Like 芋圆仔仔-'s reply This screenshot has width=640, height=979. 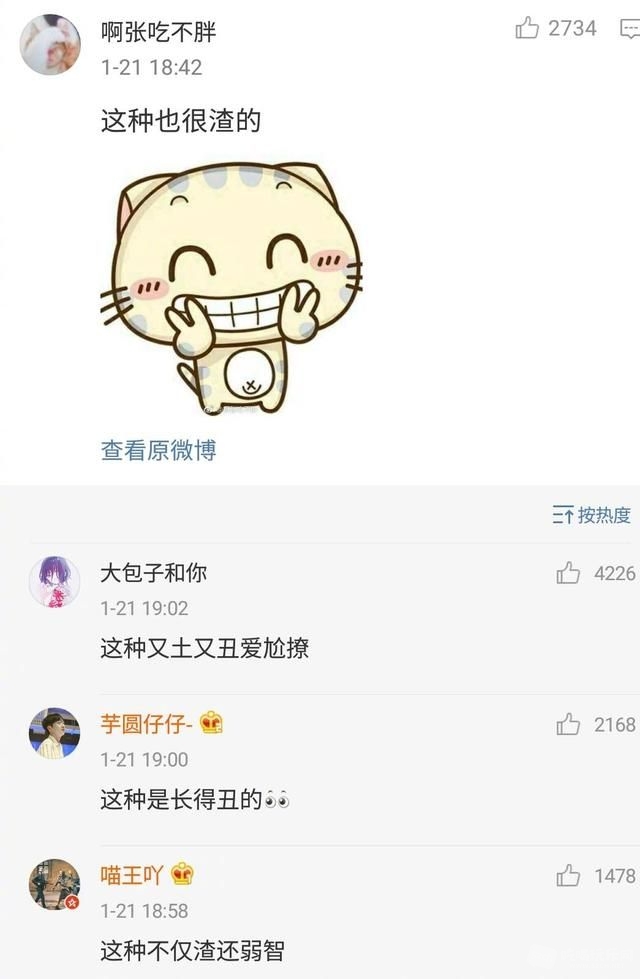click(569, 724)
